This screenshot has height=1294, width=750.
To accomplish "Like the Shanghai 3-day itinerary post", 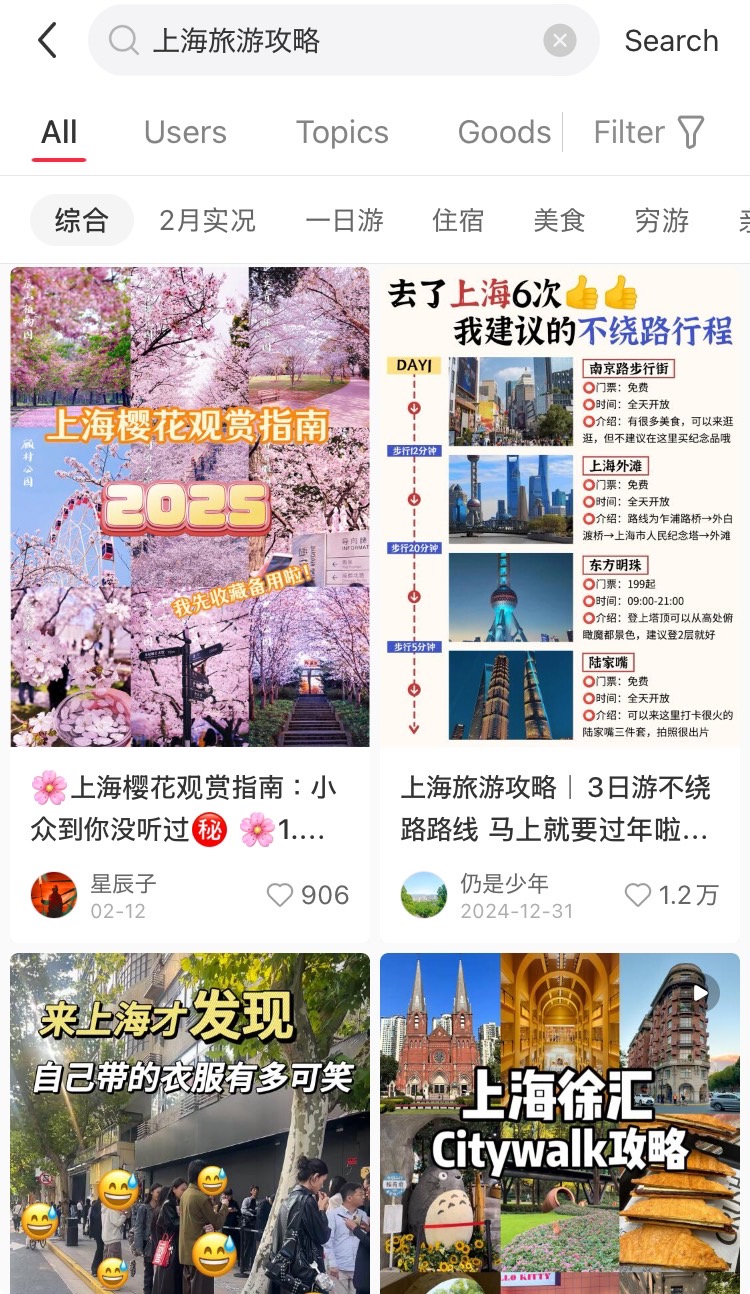I will coord(638,895).
